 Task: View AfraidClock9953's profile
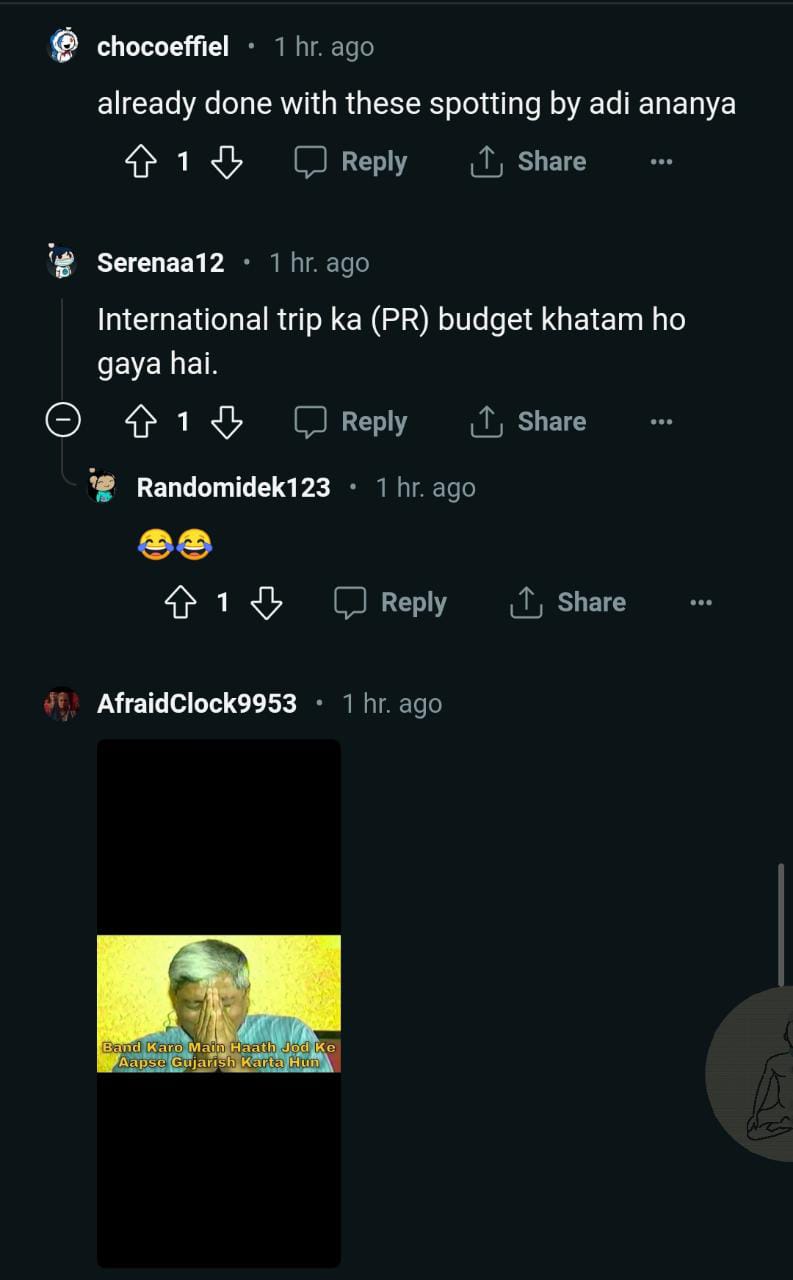click(x=197, y=704)
